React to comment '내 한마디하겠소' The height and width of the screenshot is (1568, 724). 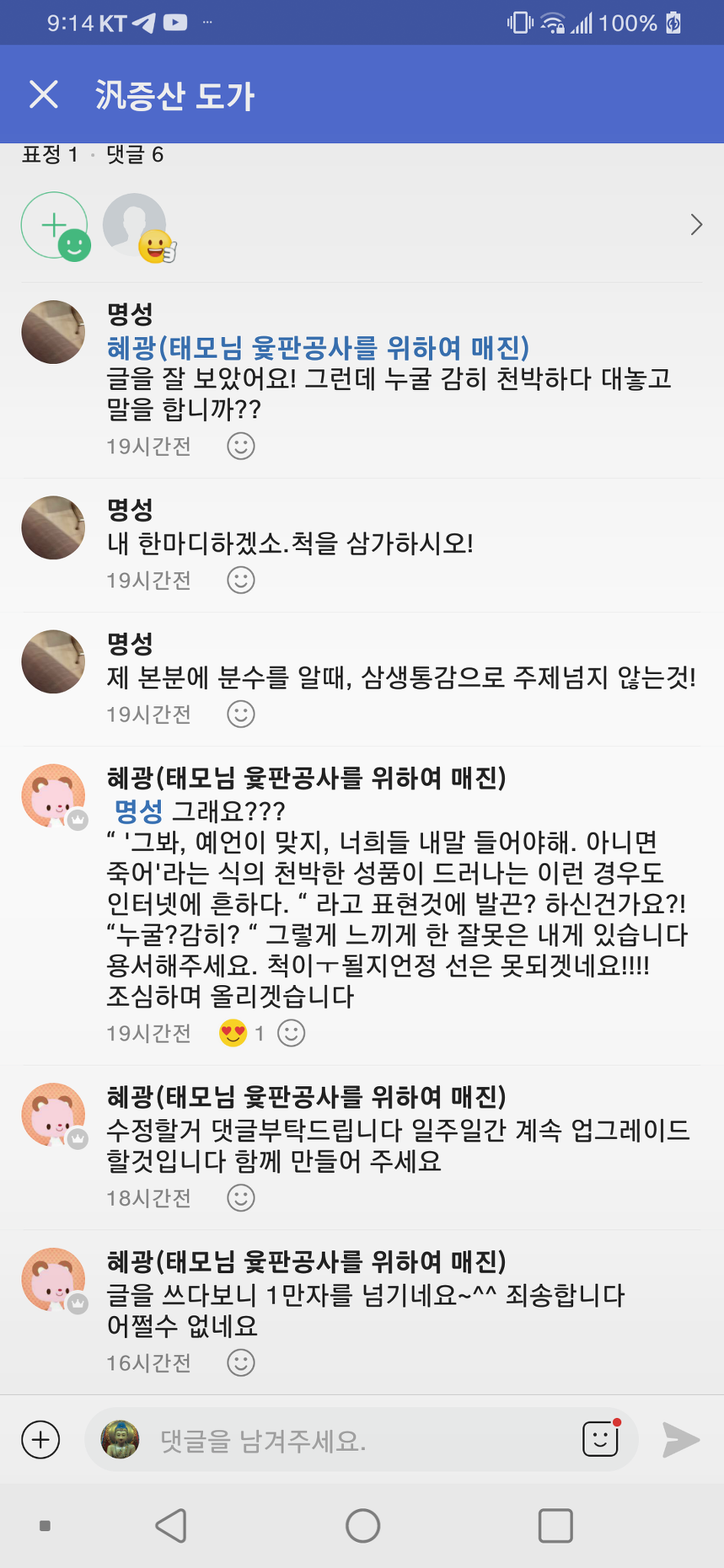pos(241,580)
